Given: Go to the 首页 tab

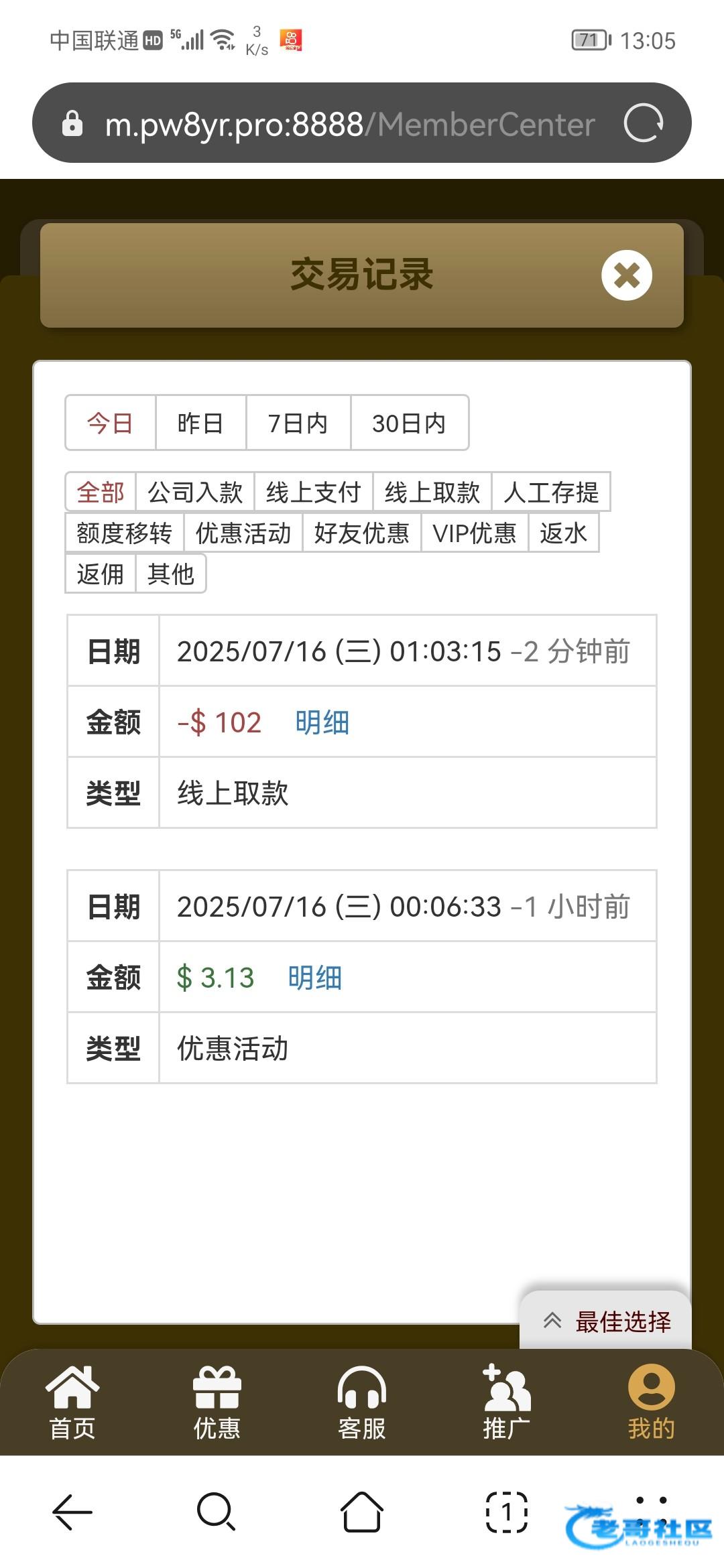Looking at the screenshot, I should 72,1402.
